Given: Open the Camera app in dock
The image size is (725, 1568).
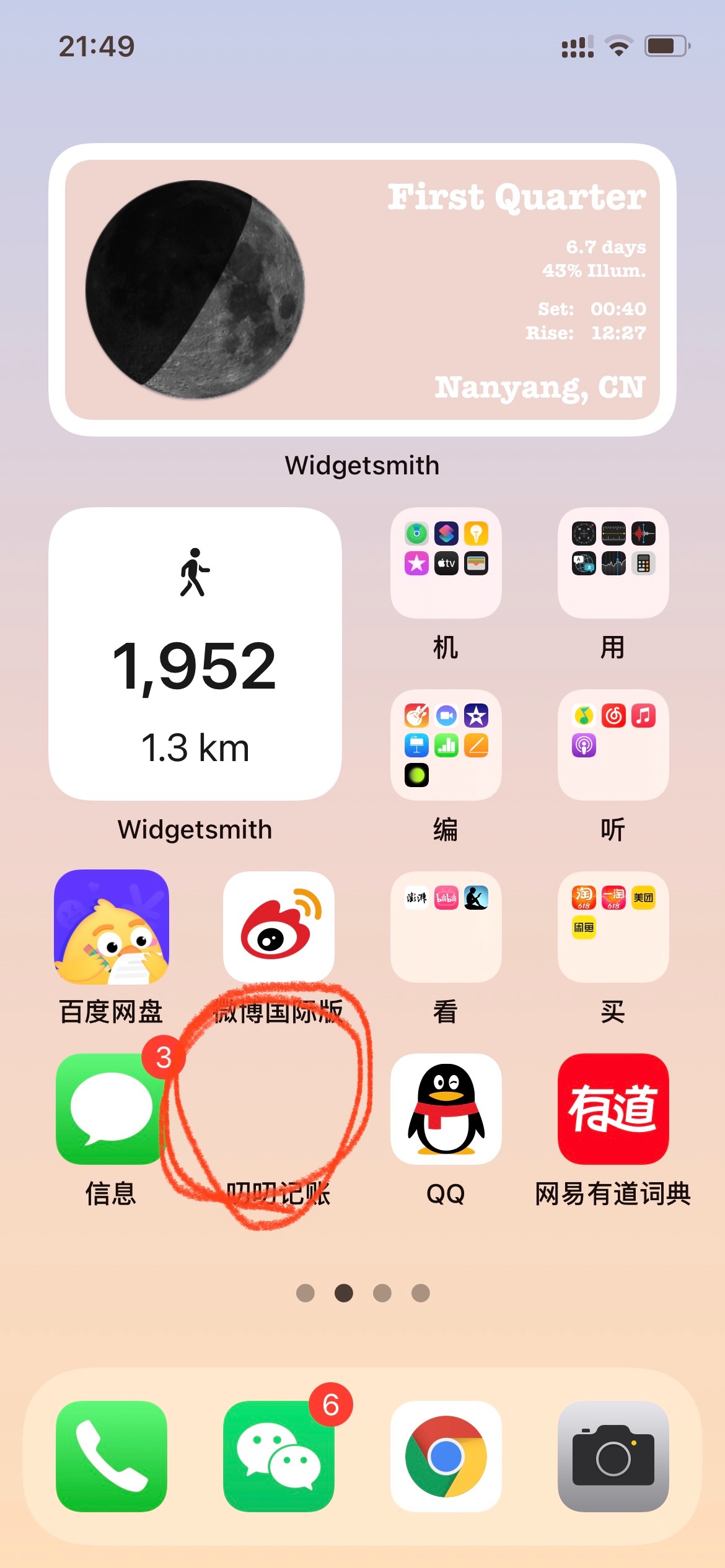Looking at the screenshot, I should [613, 1456].
